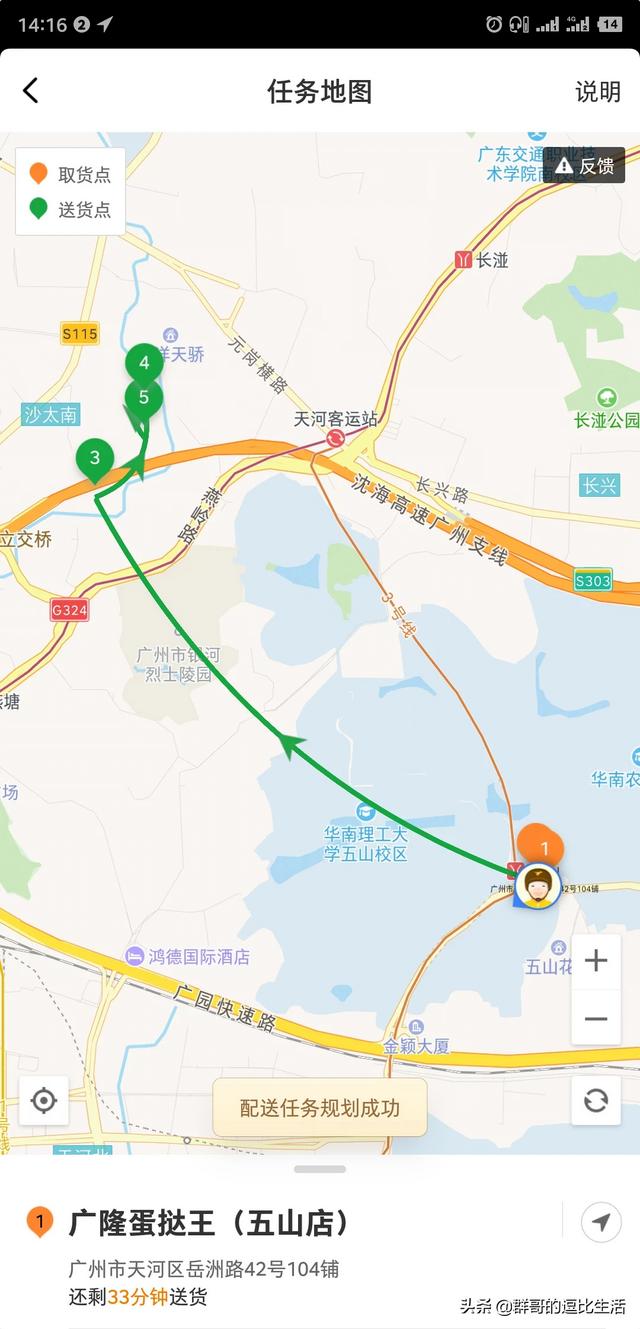Go back from the task map
Viewport: 640px width, 1329px height.
(x=31, y=91)
